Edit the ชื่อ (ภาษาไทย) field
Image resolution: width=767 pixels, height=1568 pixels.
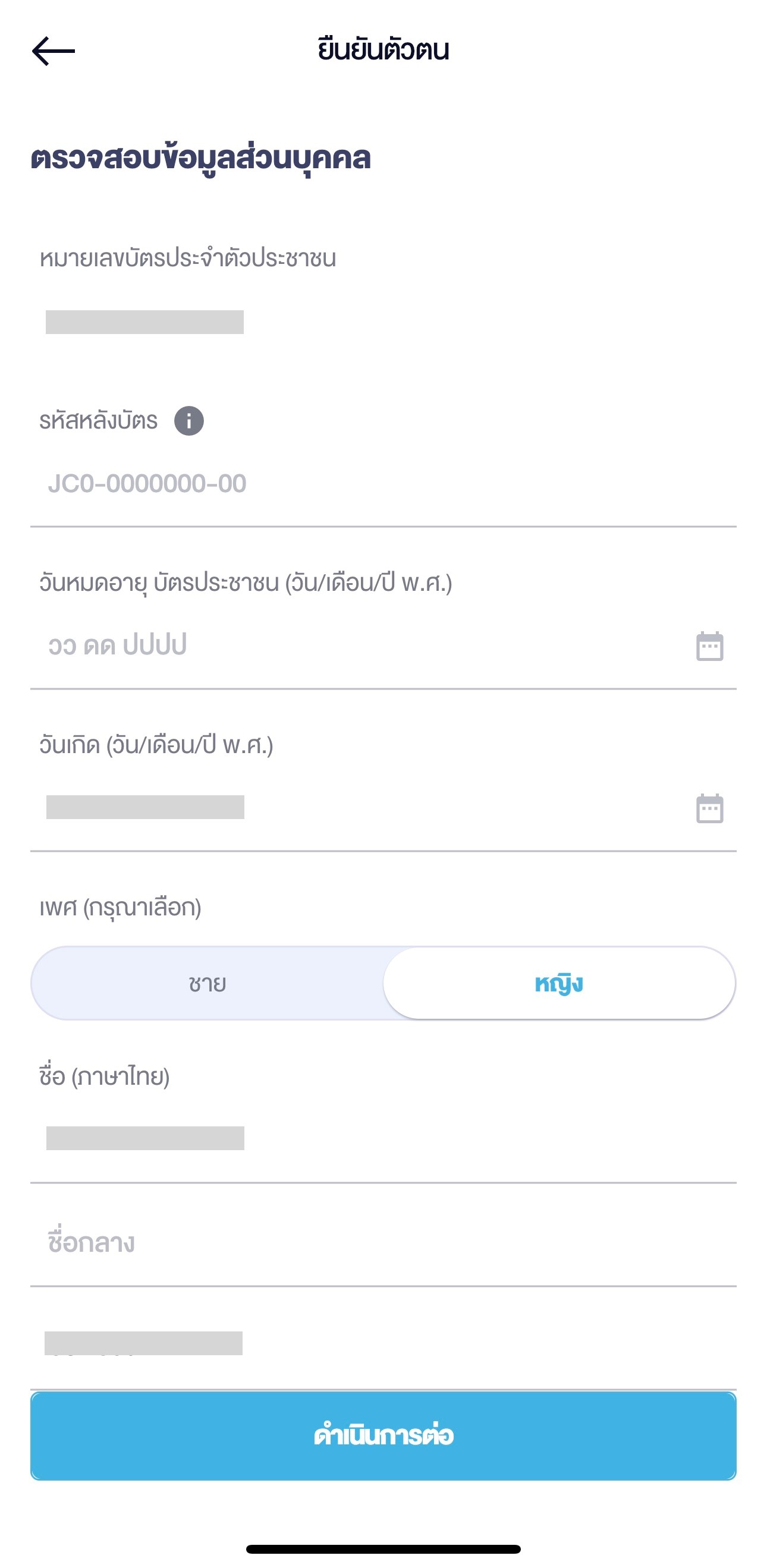pyautogui.click(x=365, y=1138)
